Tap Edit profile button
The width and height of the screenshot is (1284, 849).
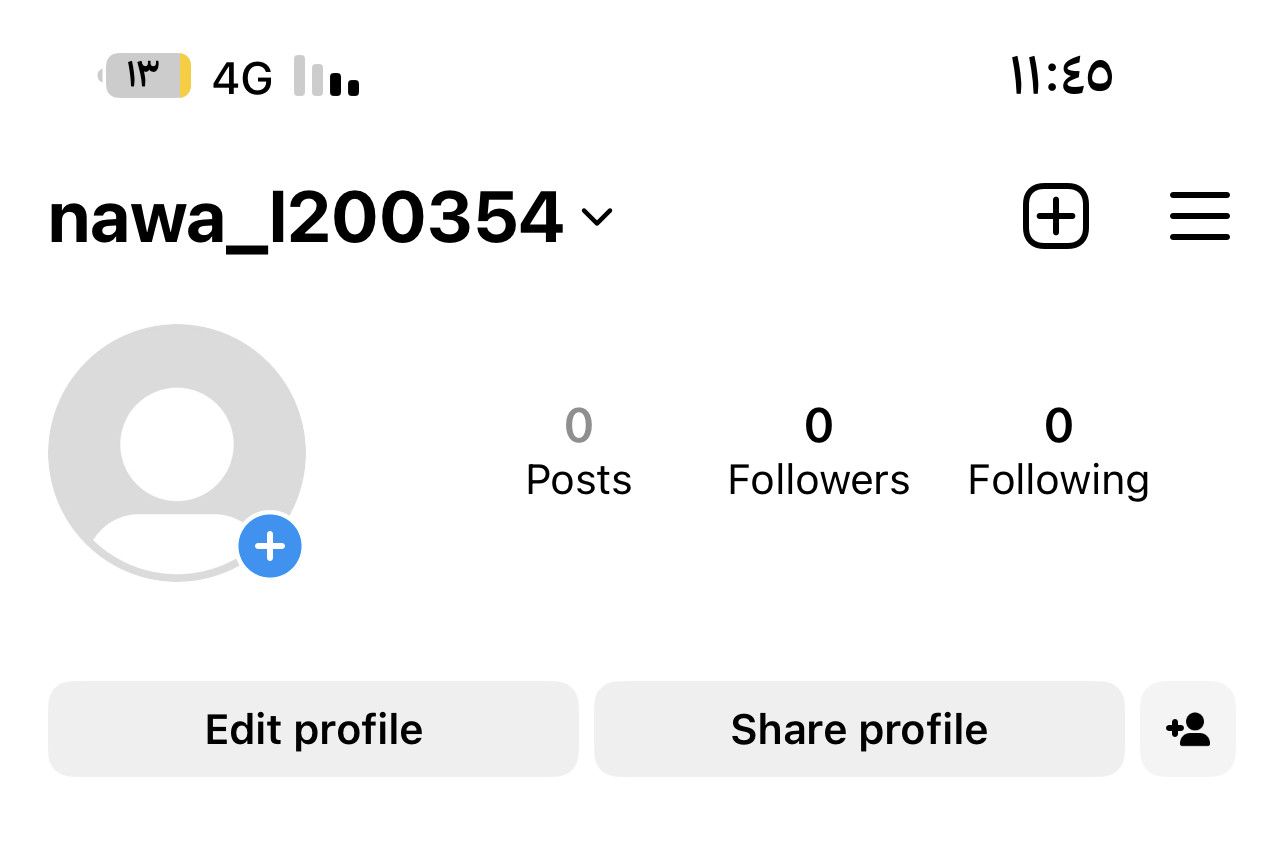[313, 729]
